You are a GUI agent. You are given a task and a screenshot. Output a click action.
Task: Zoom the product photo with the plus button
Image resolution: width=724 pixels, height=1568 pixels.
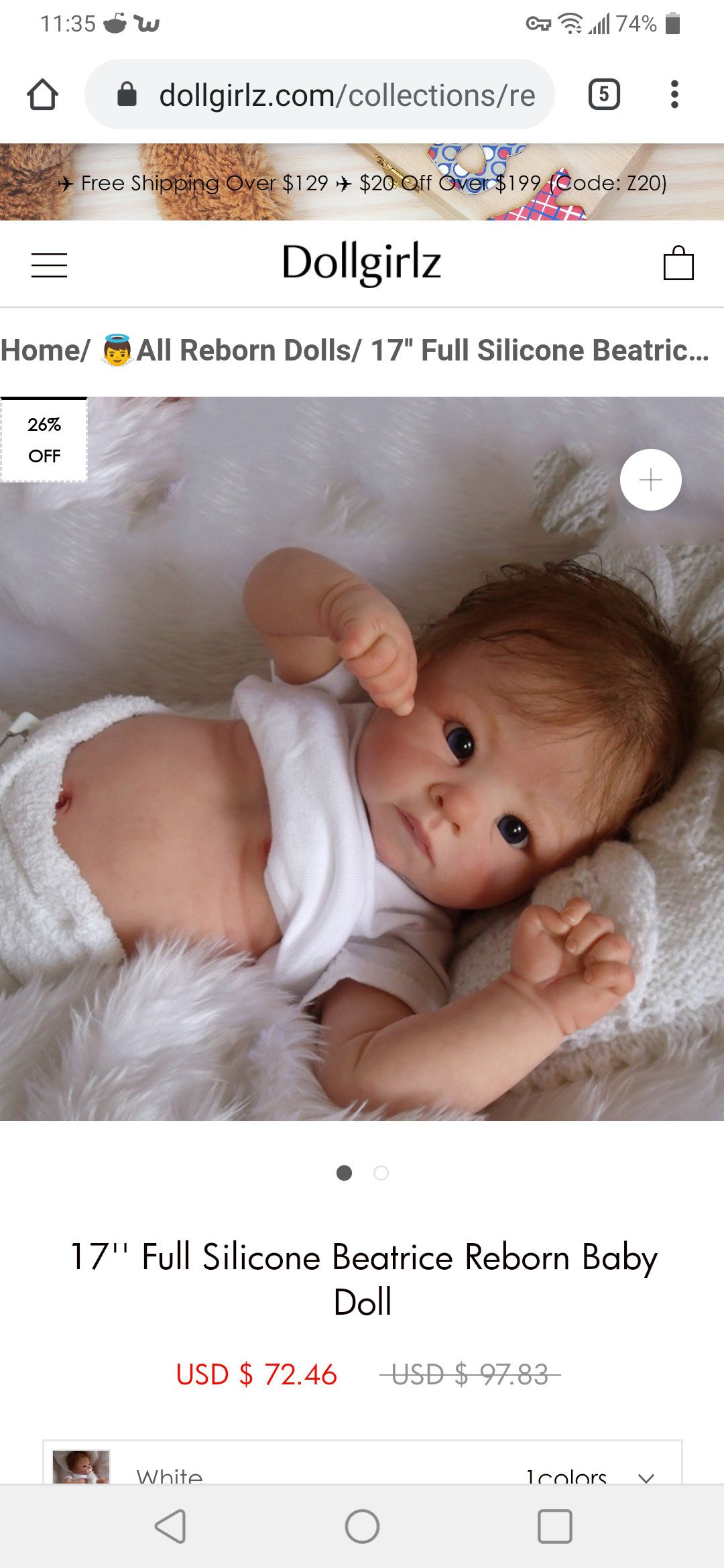pyautogui.click(x=650, y=480)
